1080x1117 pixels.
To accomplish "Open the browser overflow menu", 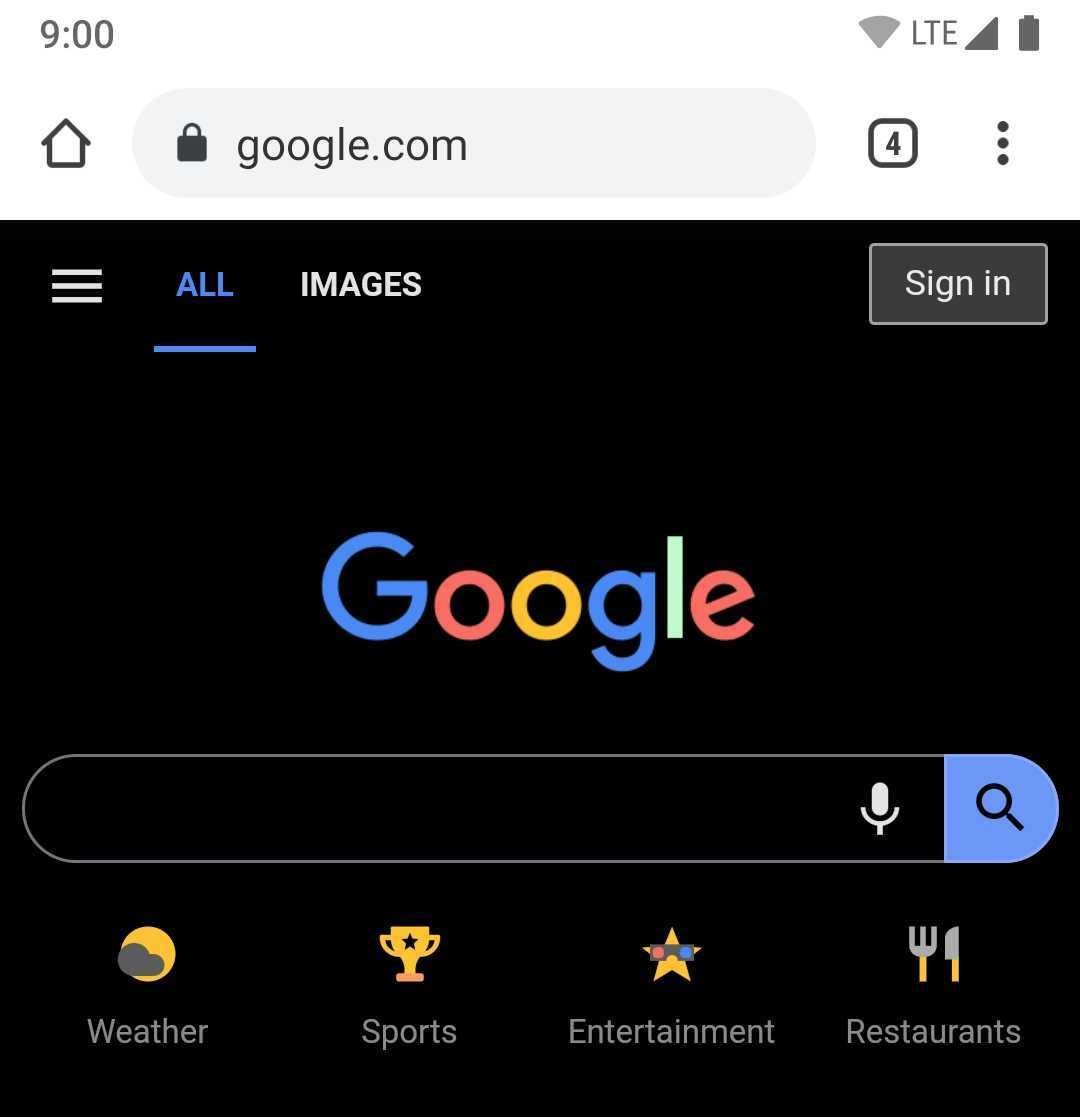I will (x=1002, y=144).
